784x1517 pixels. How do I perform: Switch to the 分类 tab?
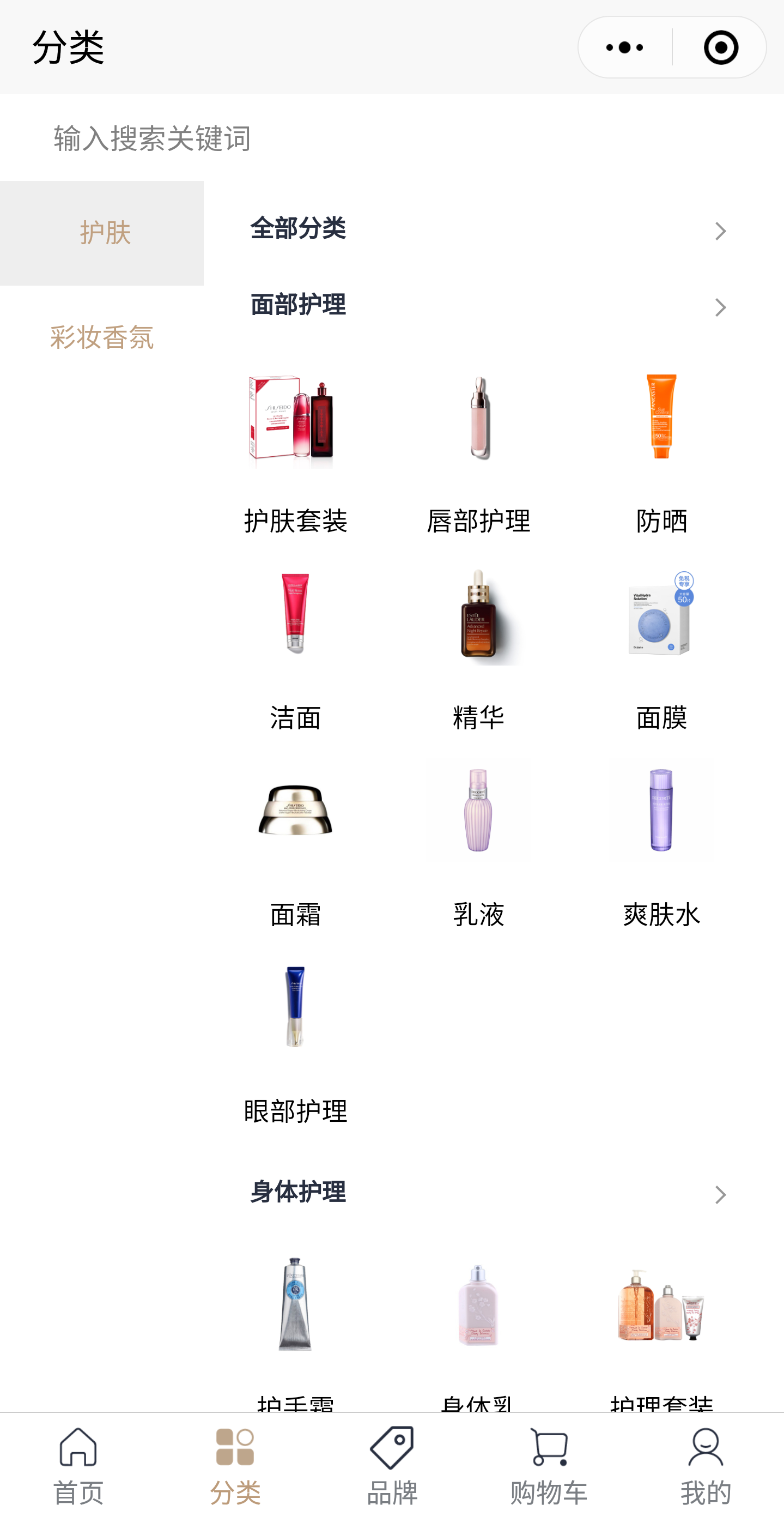[235, 1466]
